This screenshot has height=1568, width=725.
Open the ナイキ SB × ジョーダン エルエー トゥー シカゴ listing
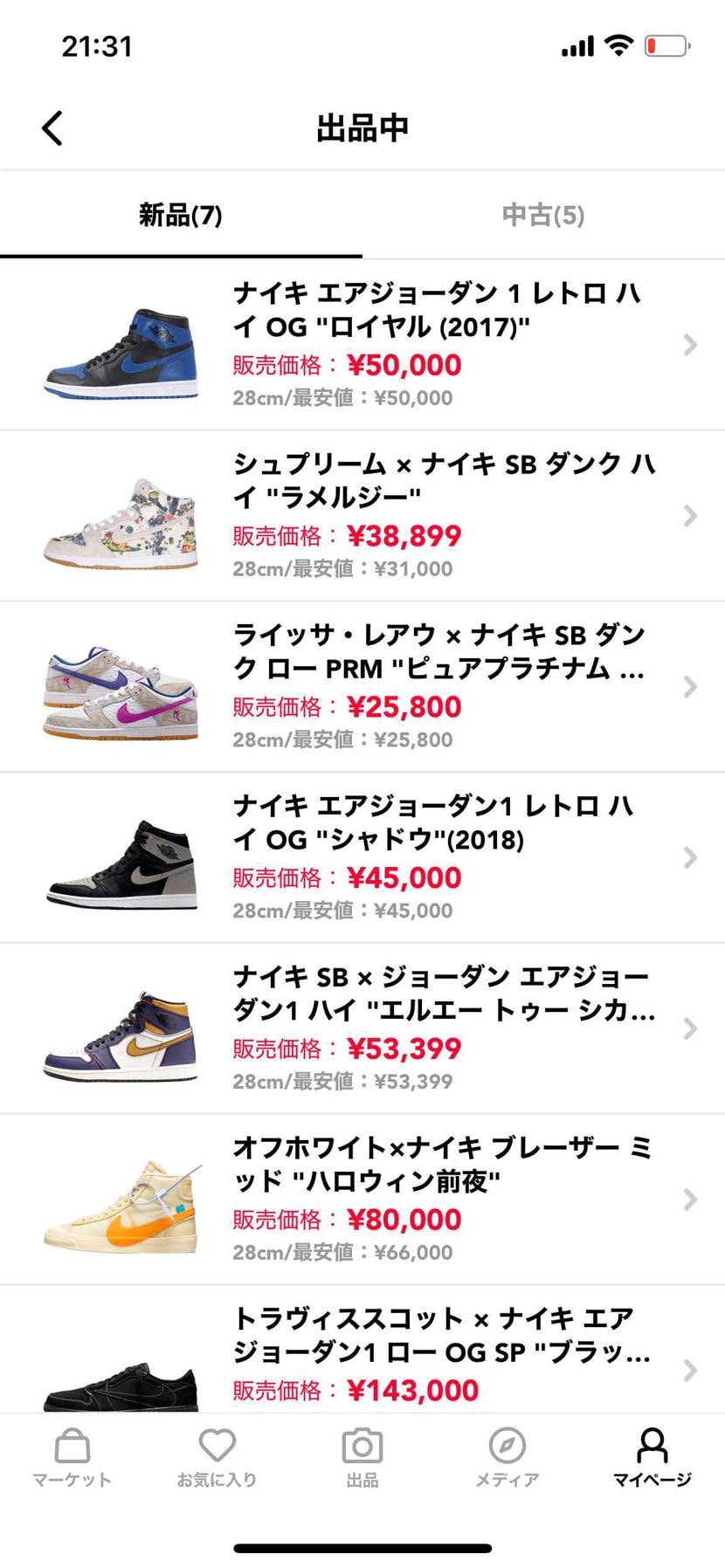[362, 1028]
